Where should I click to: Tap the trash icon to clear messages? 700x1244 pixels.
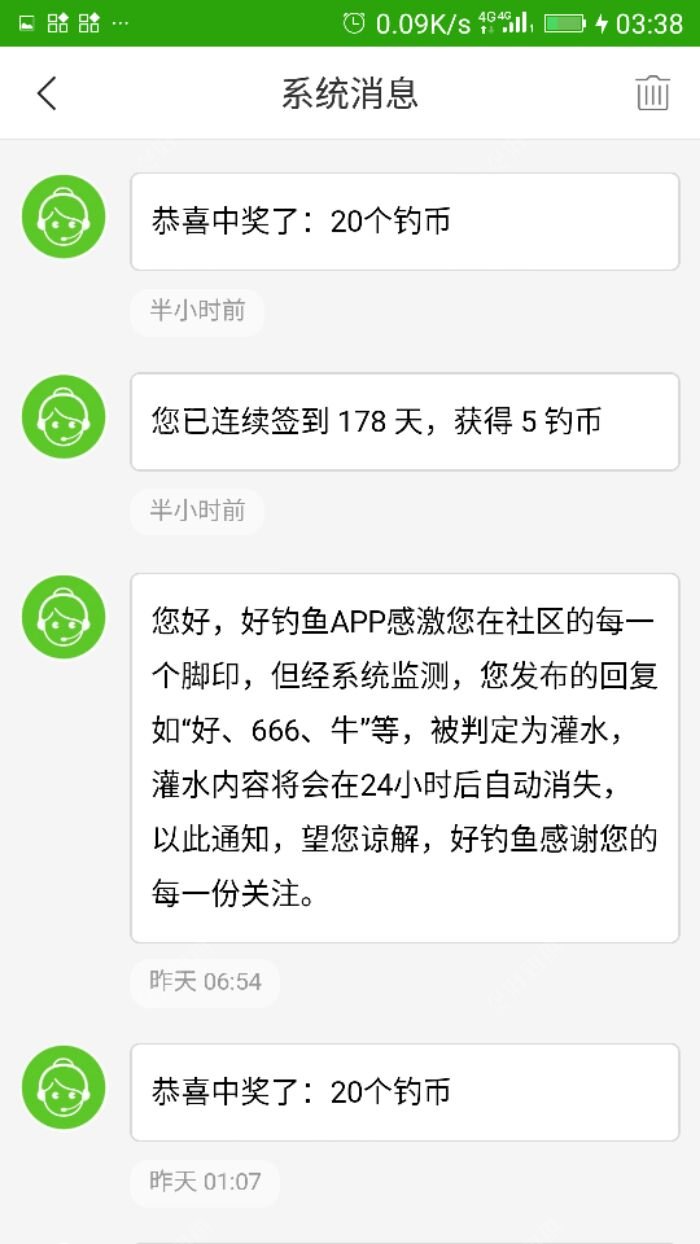(x=652, y=93)
